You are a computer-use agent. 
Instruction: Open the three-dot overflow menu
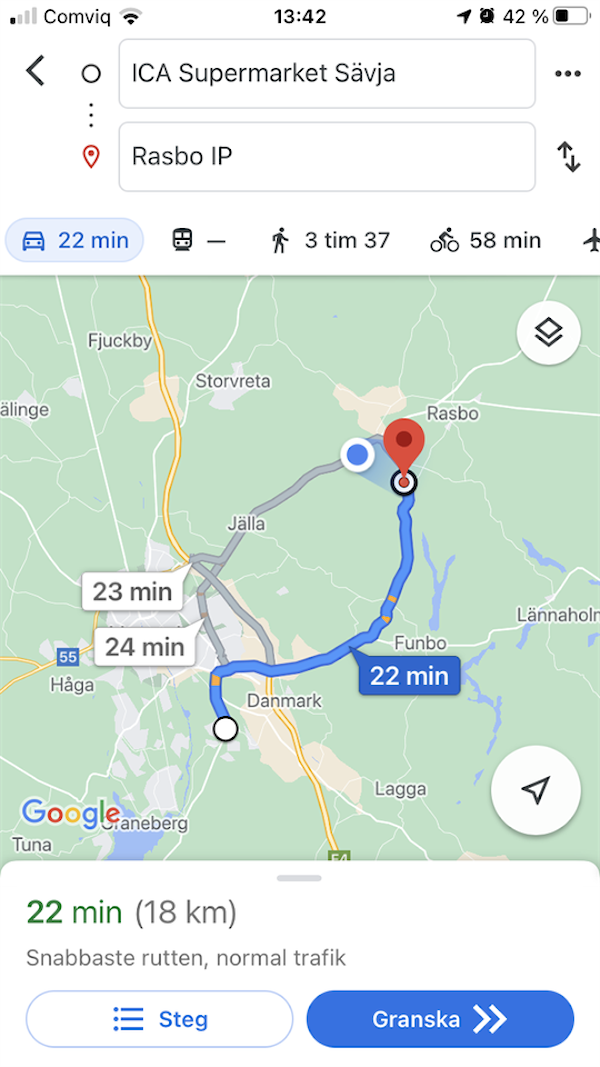(567, 73)
